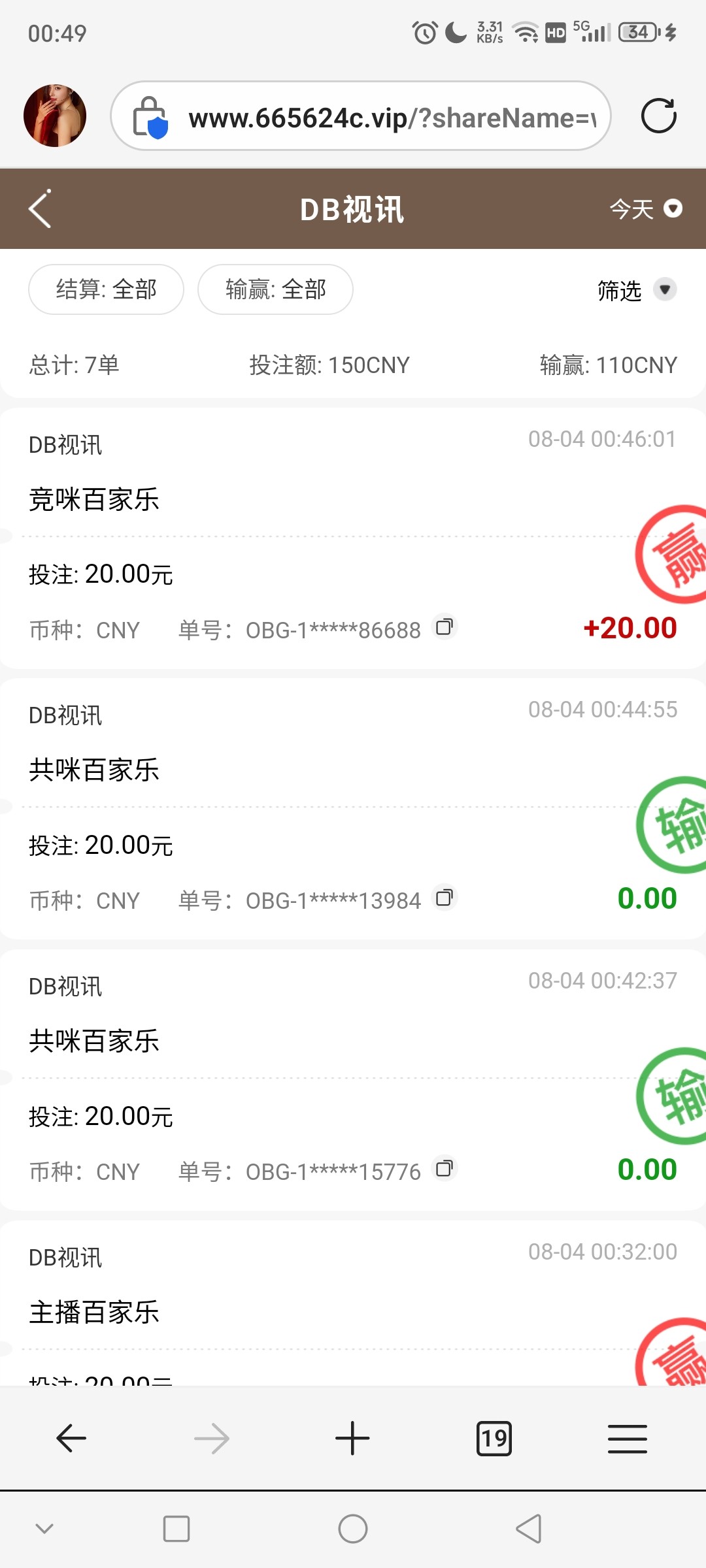Navigate back with the page back chevron
The width and height of the screenshot is (706, 1568).
pyautogui.click(x=39, y=209)
